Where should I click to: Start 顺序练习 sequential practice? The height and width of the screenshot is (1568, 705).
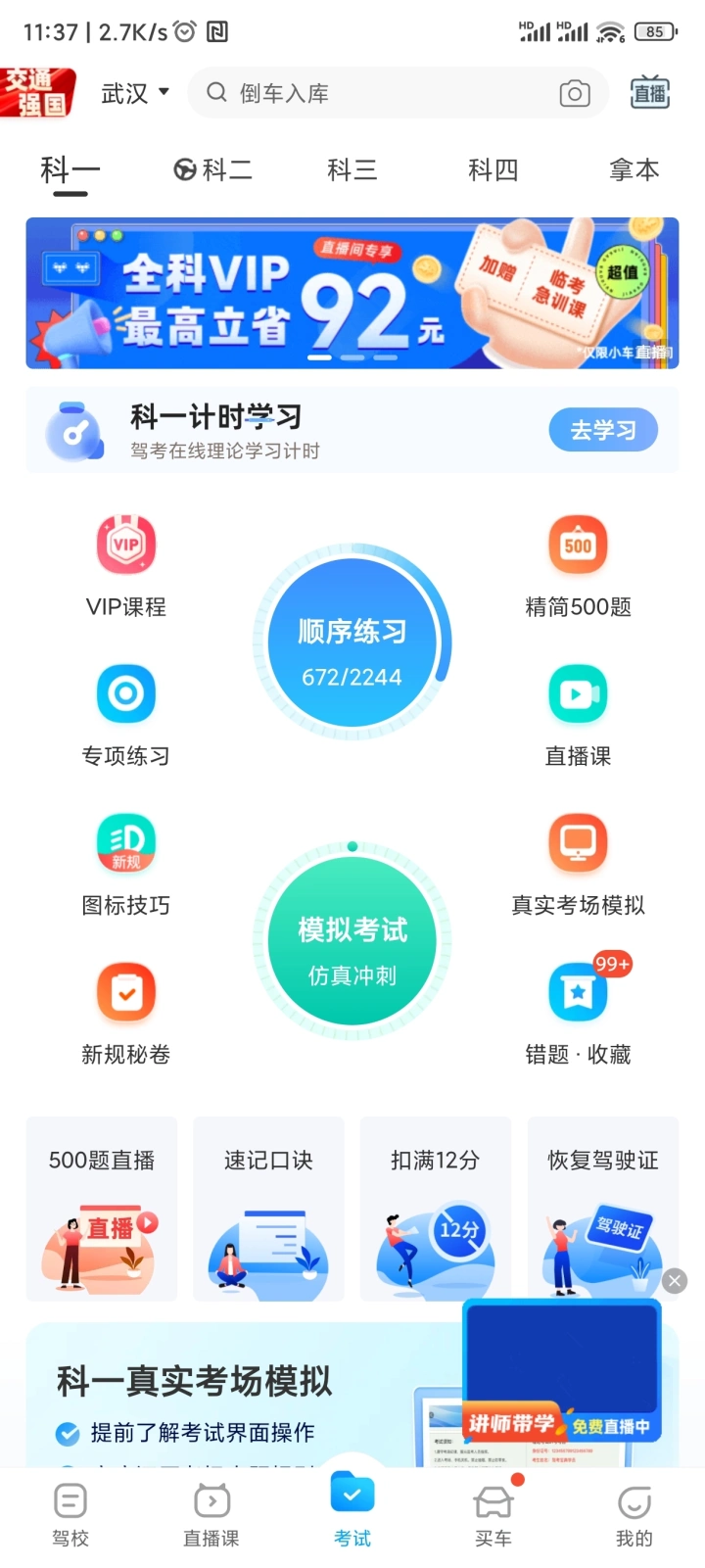tap(352, 643)
